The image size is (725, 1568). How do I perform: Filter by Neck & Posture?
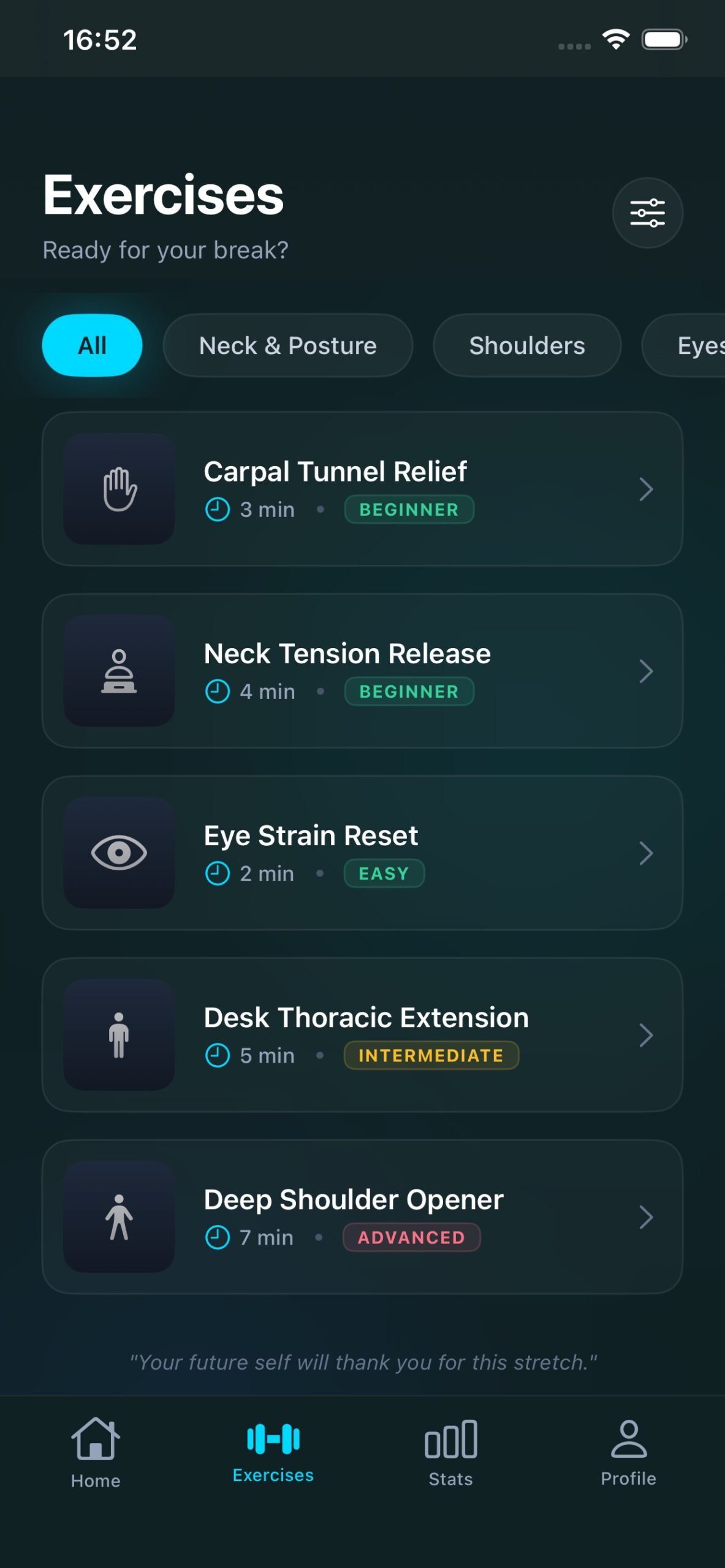(287, 345)
